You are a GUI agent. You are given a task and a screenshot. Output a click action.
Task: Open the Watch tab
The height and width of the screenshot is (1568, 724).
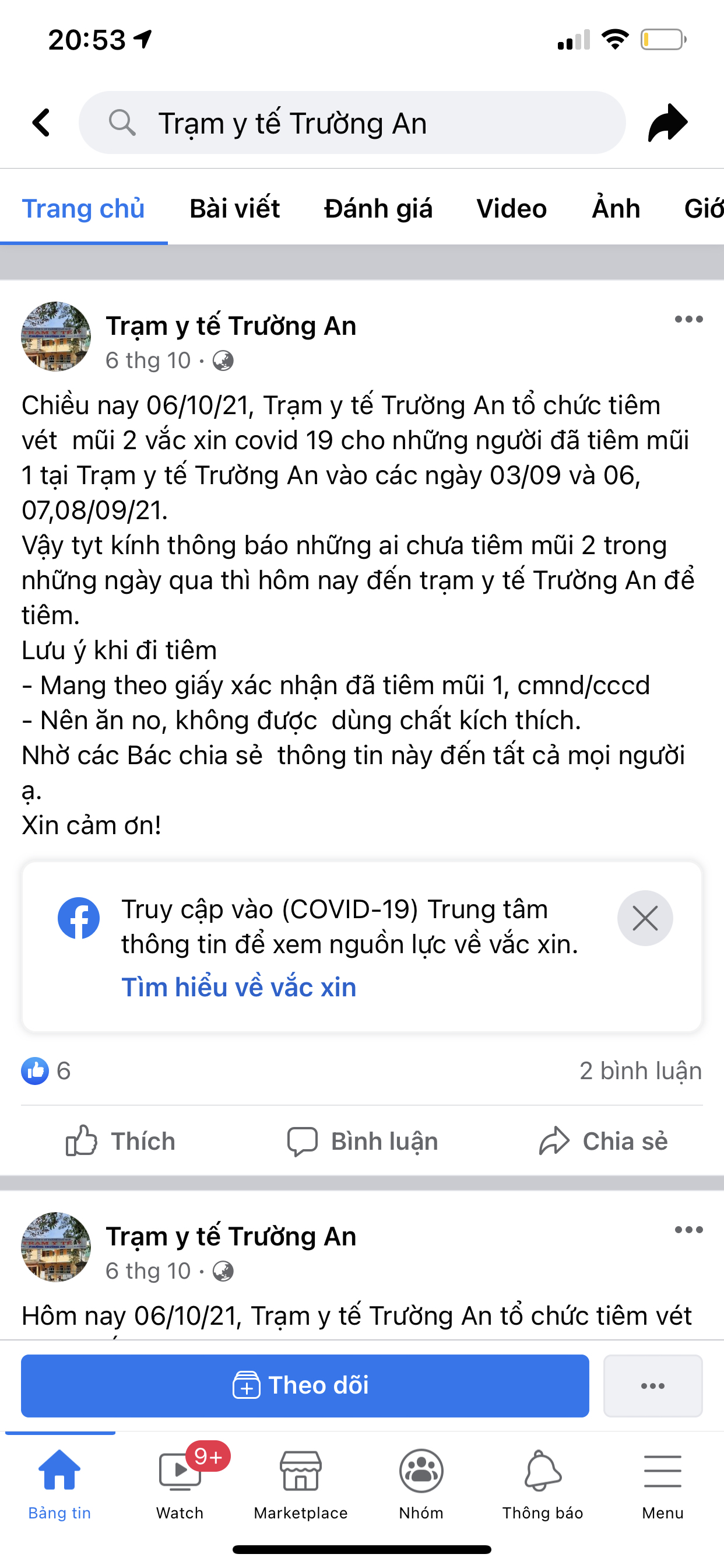[x=180, y=1483]
